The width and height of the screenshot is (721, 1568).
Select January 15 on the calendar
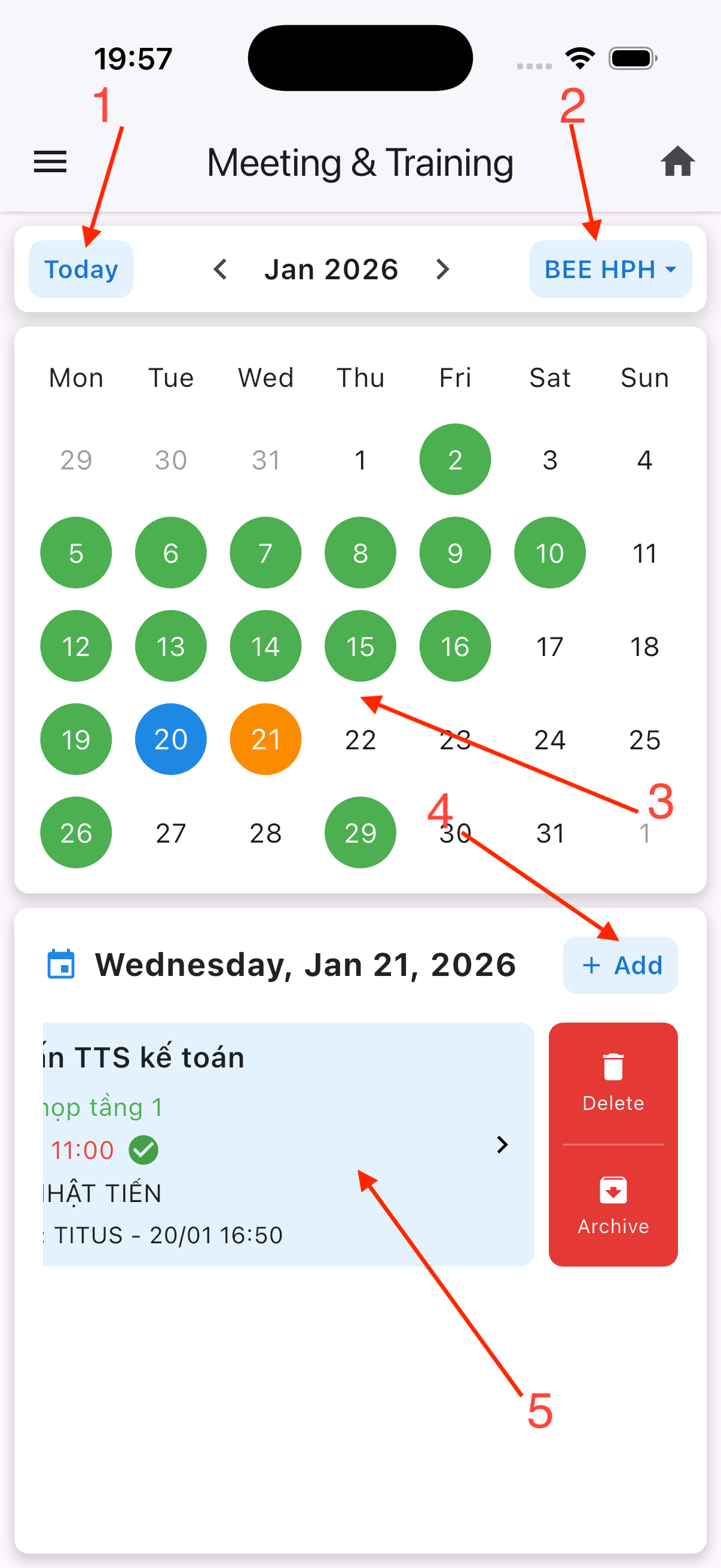tap(360, 646)
